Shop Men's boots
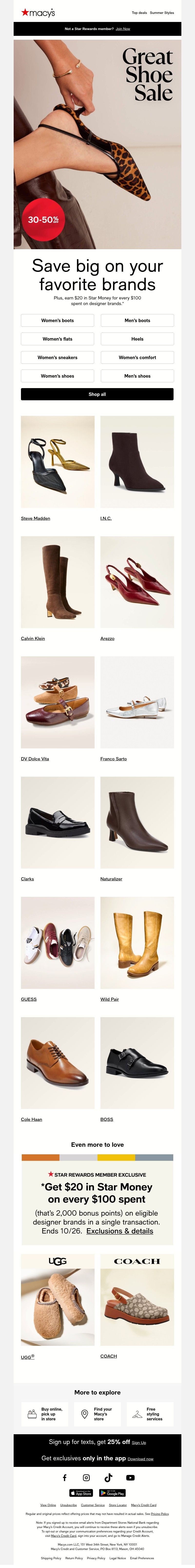 pos(137,320)
